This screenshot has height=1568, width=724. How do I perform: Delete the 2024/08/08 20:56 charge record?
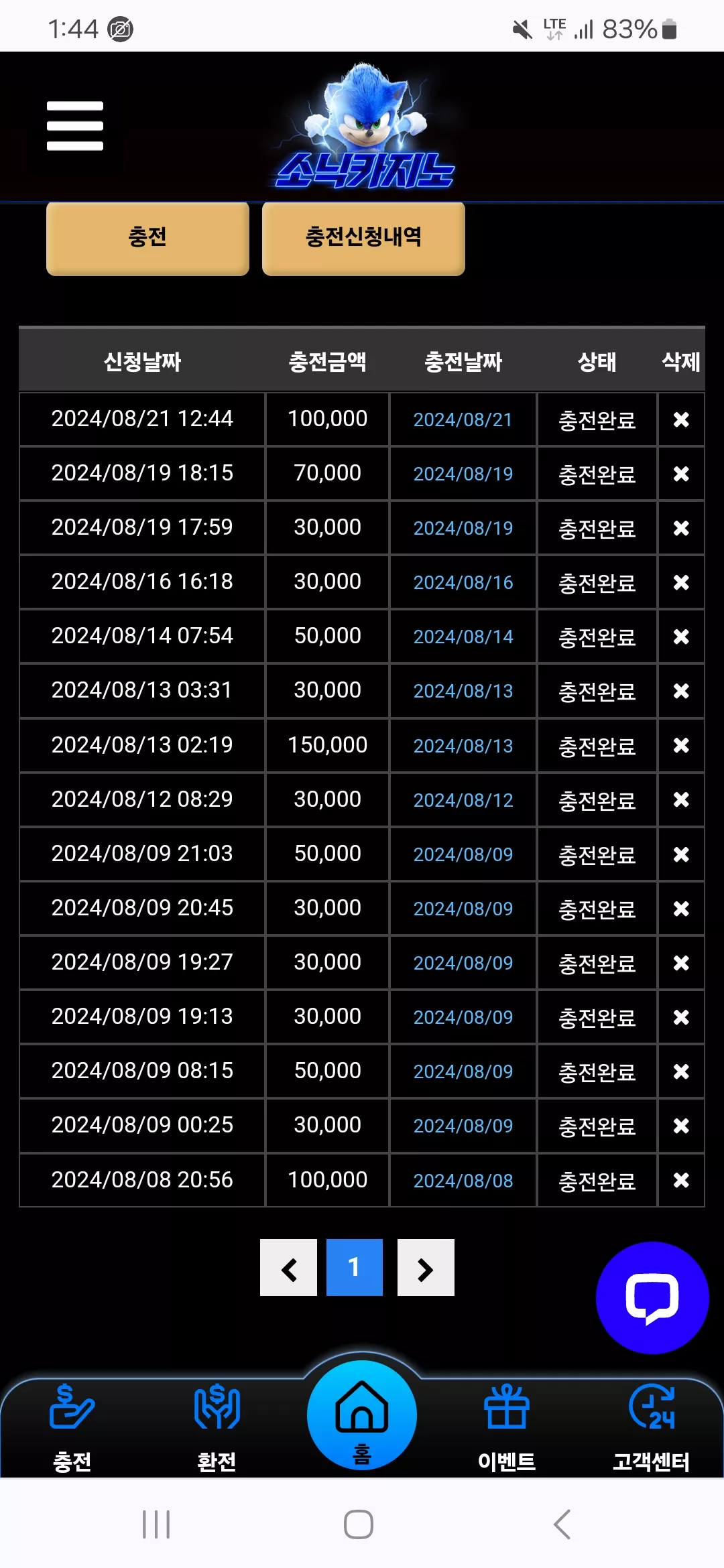[681, 1180]
